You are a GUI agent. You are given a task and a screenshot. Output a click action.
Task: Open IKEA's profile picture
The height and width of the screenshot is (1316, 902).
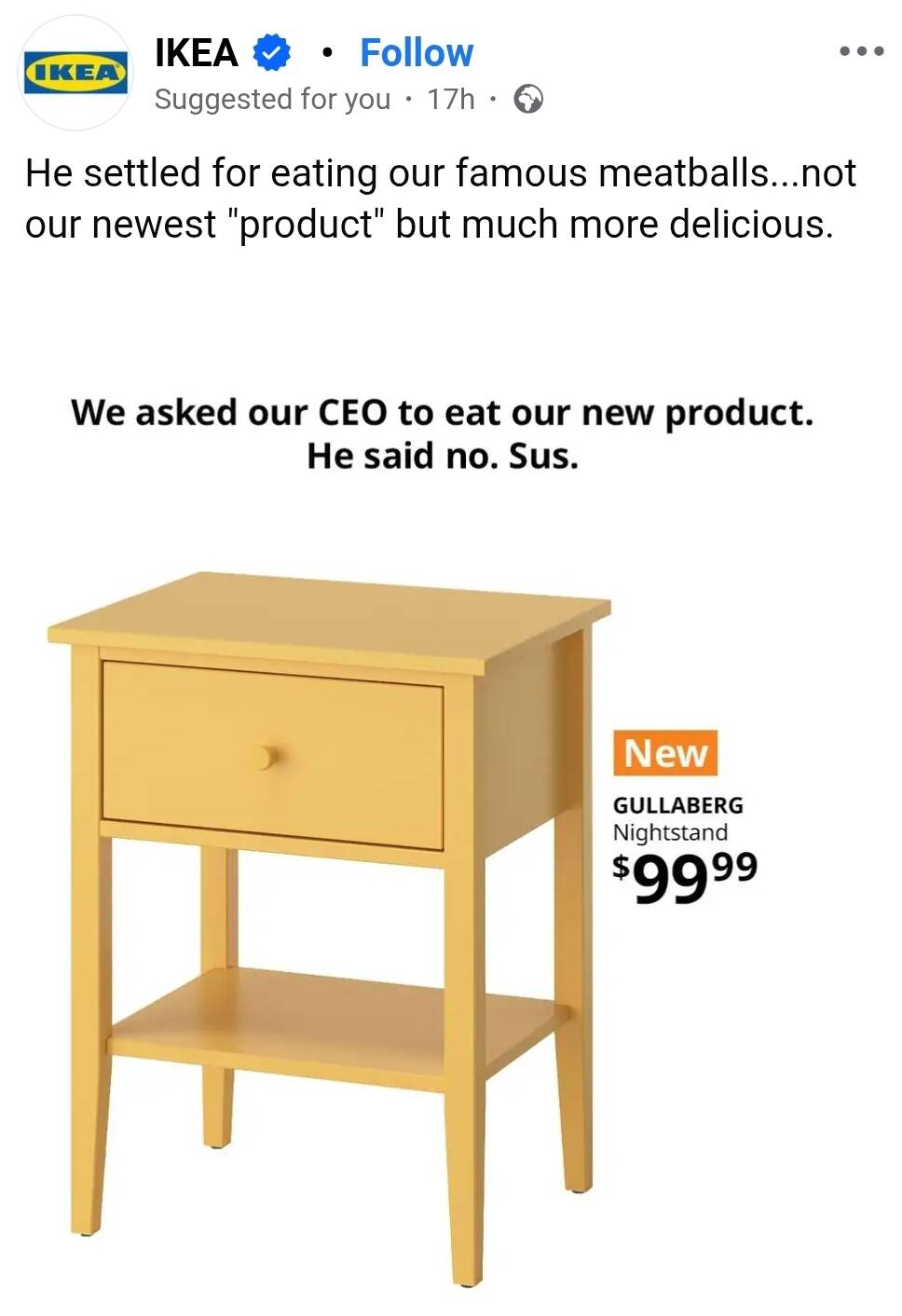point(75,73)
